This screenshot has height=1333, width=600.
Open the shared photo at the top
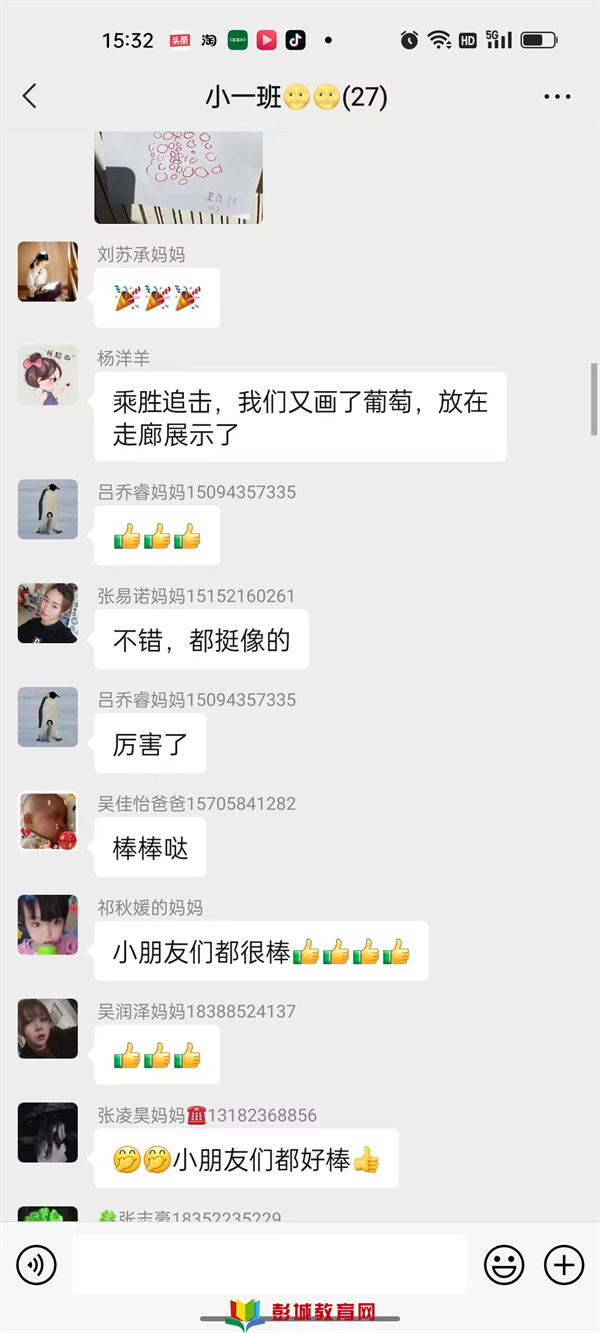(x=178, y=177)
